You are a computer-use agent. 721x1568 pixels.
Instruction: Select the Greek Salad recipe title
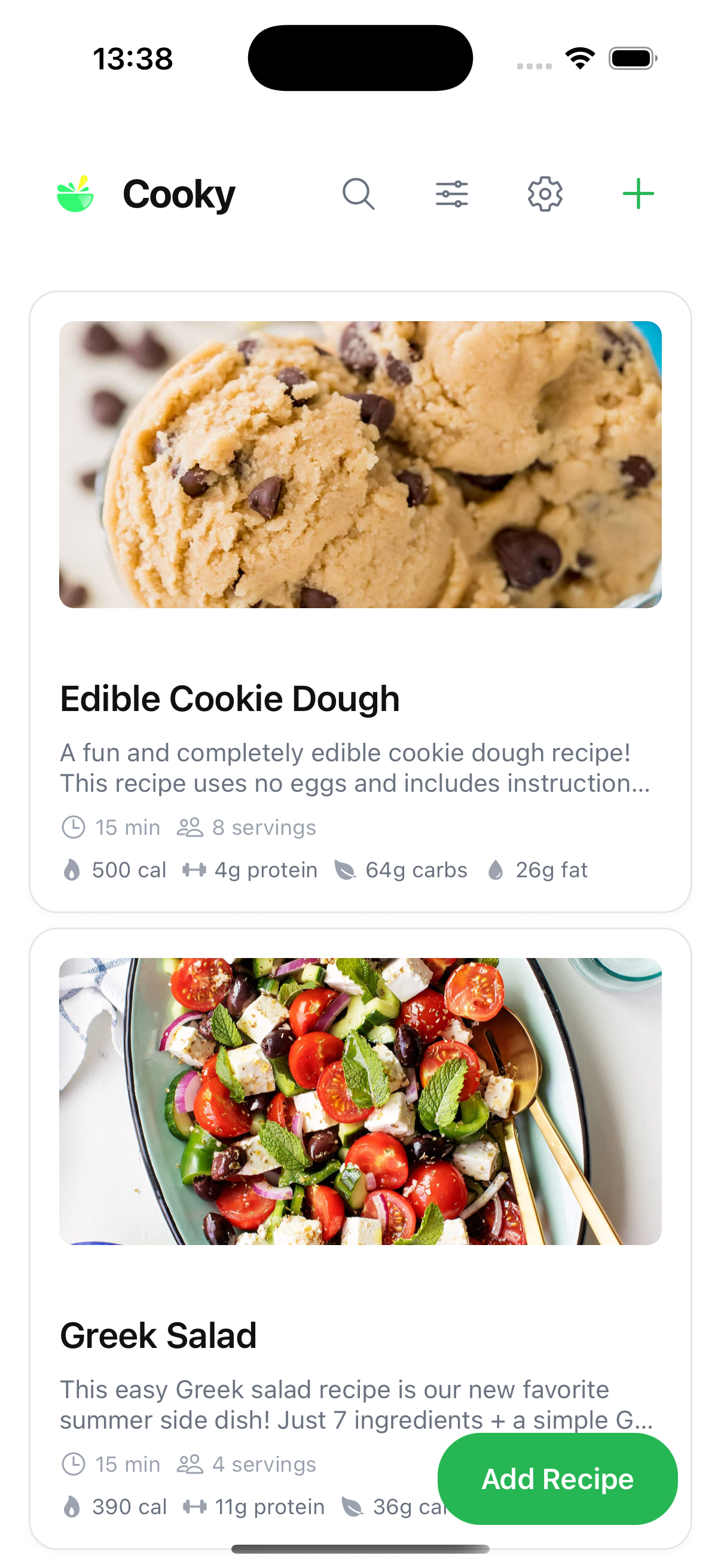(158, 1334)
